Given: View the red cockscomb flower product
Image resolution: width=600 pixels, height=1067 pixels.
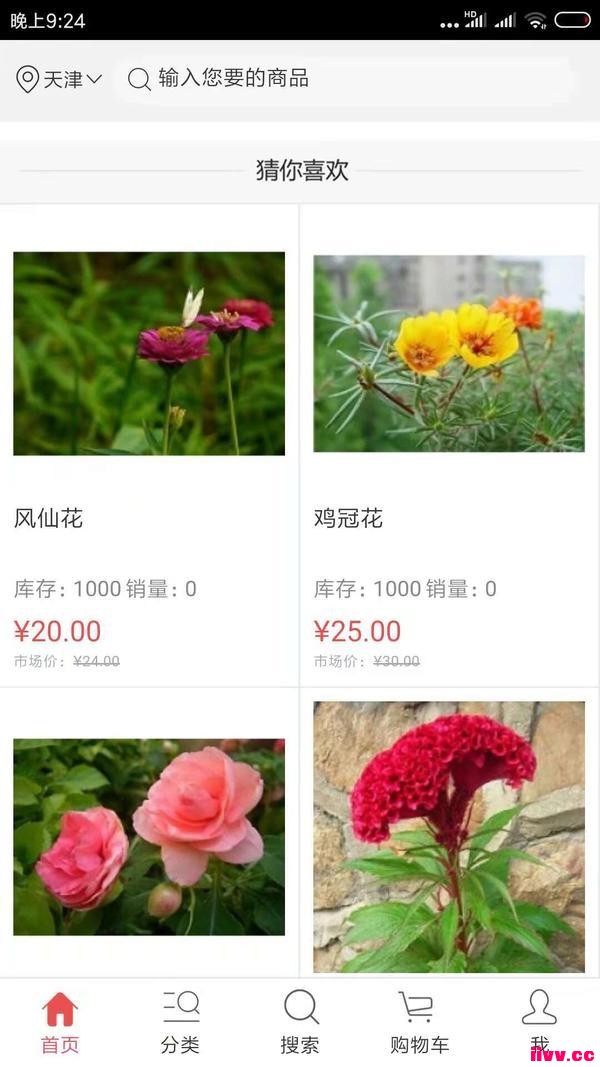Looking at the screenshot, I should [x=449, y=836].
